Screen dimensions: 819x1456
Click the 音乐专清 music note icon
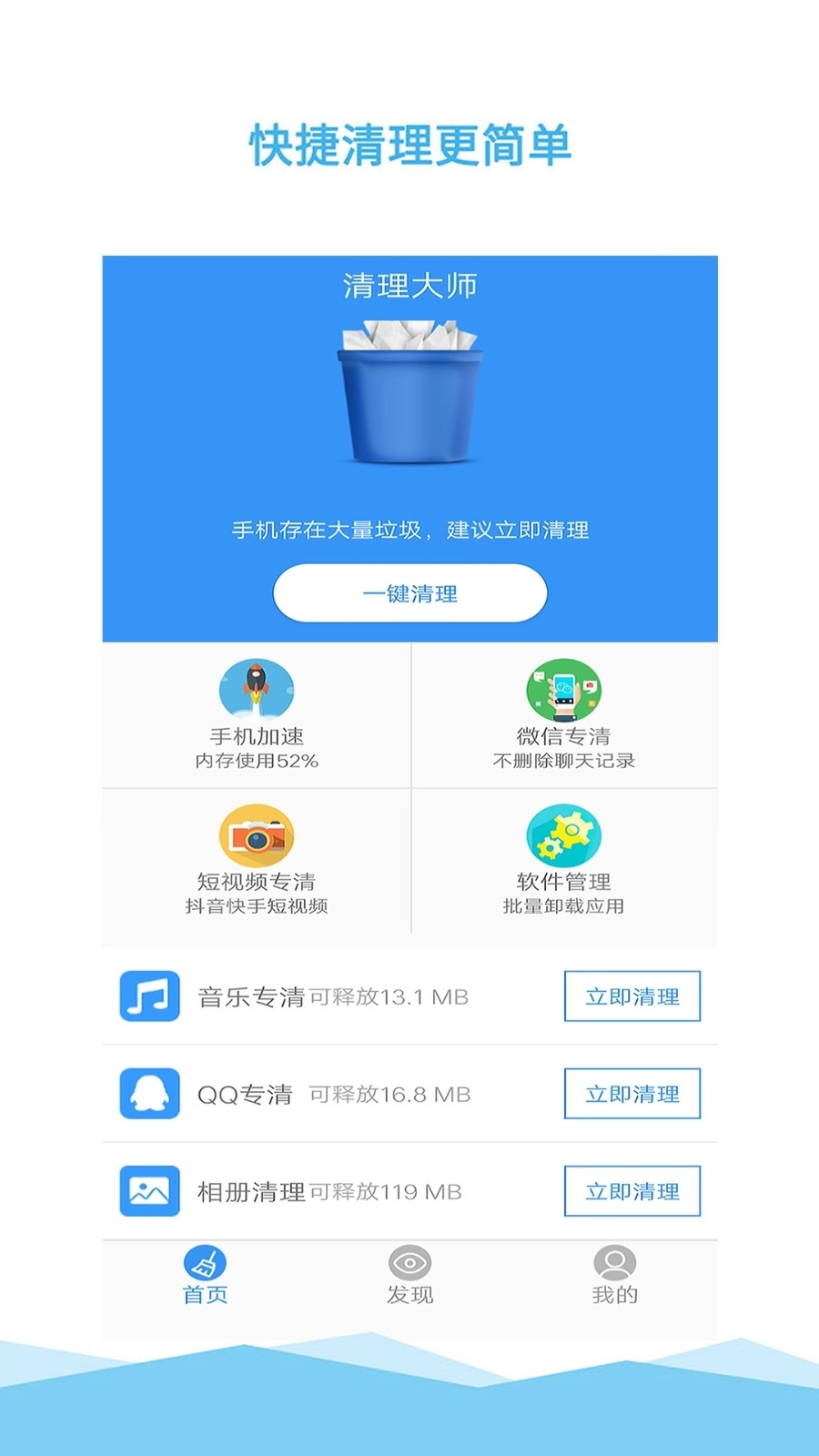(148, 996)
